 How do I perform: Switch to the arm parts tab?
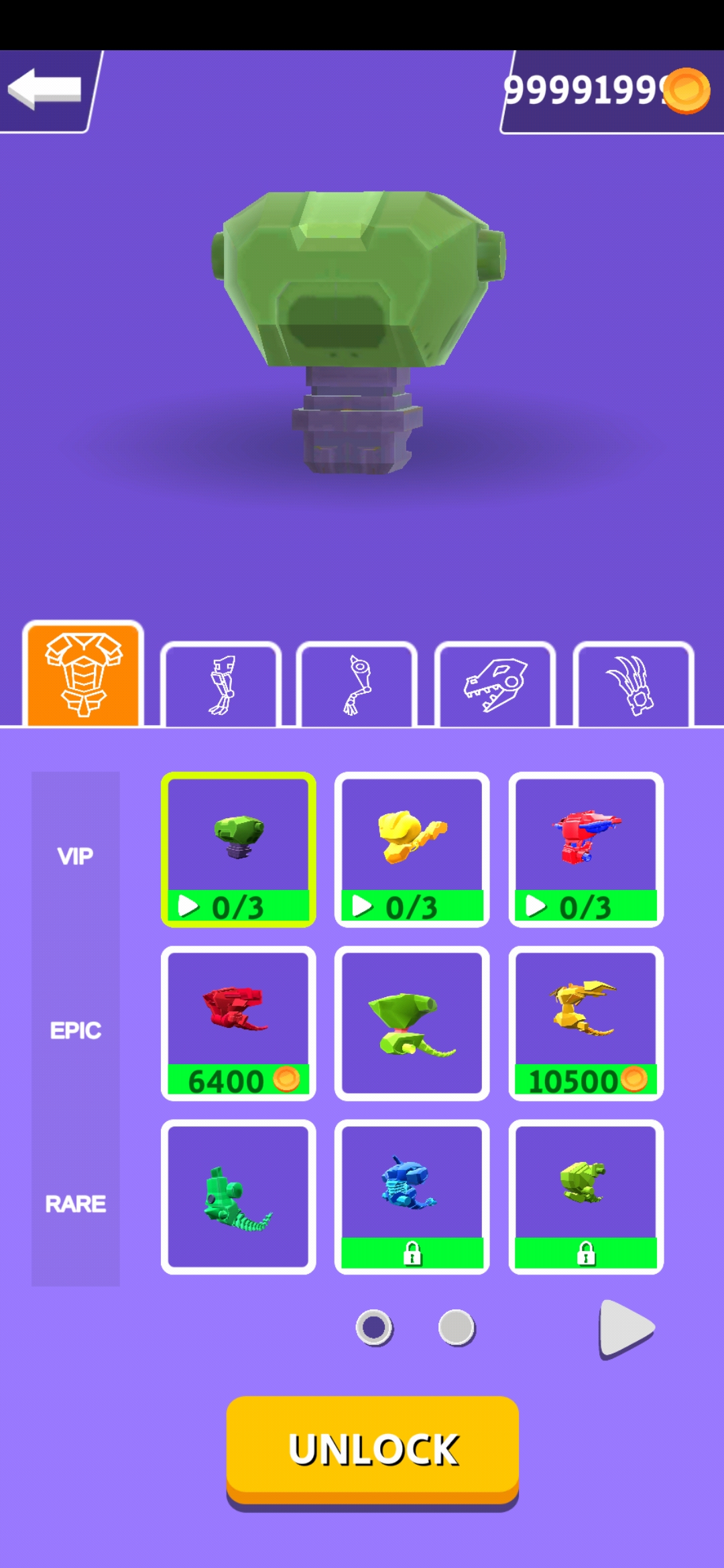coord(357,685)
